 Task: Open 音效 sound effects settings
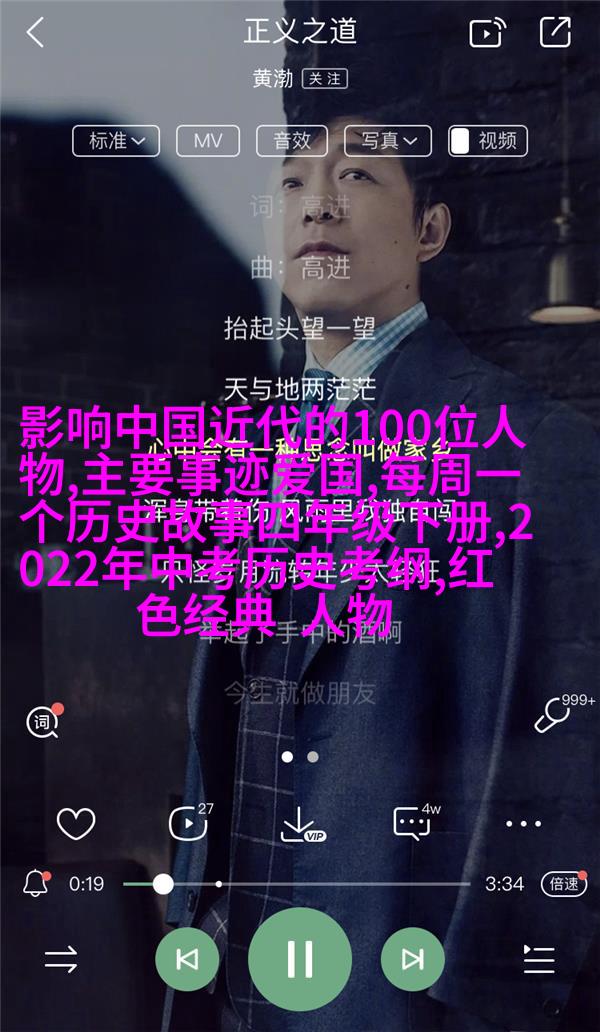click(293, 141)
